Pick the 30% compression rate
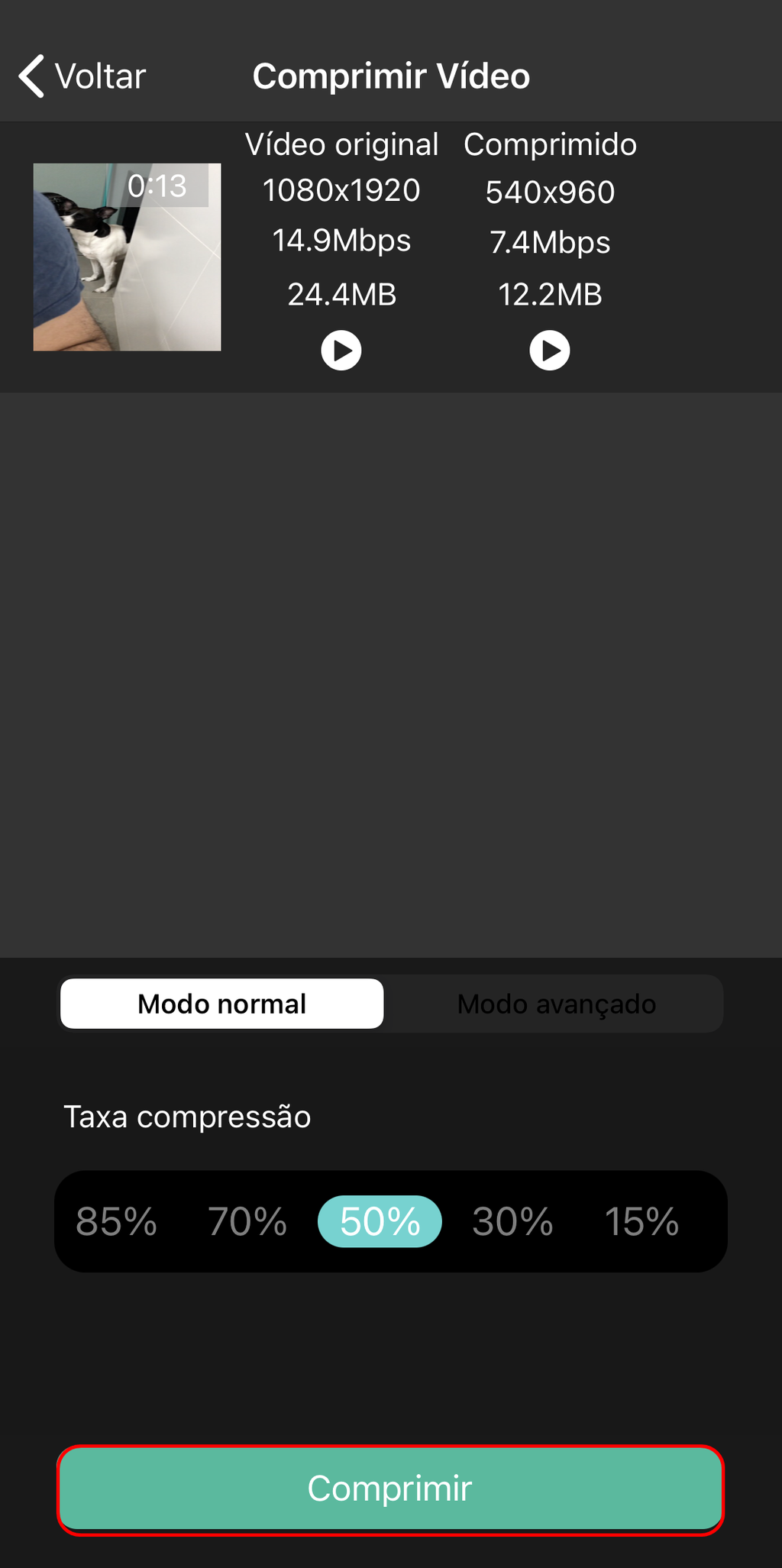This screenshot has height=1568, width=782. (x=512, y=1221)
